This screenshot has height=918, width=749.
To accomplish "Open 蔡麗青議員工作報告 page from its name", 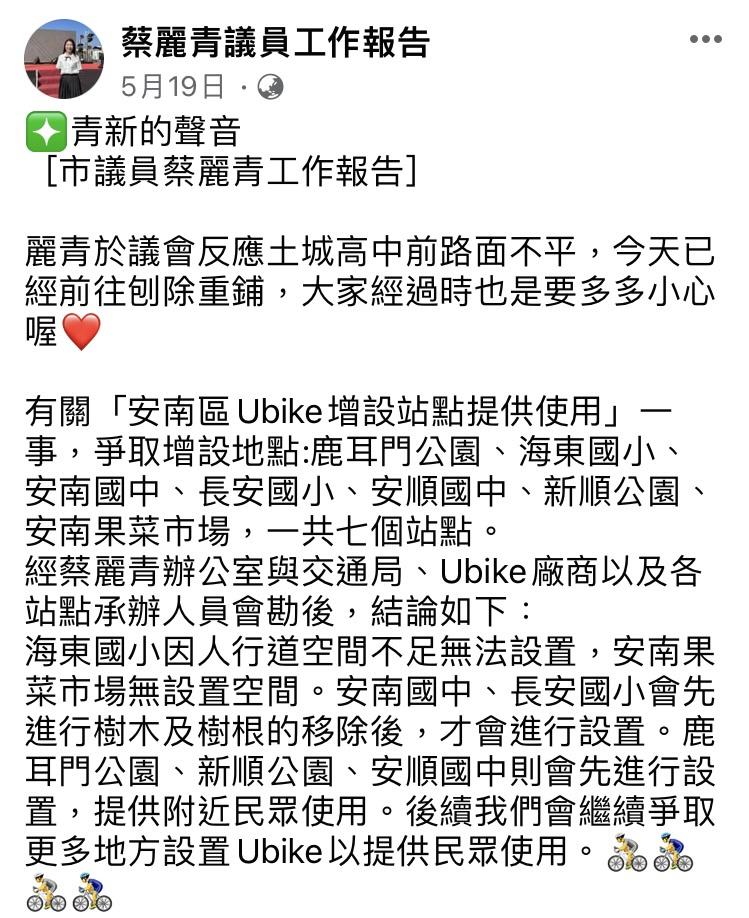I will pyautogui.click(x=275, y=42).
